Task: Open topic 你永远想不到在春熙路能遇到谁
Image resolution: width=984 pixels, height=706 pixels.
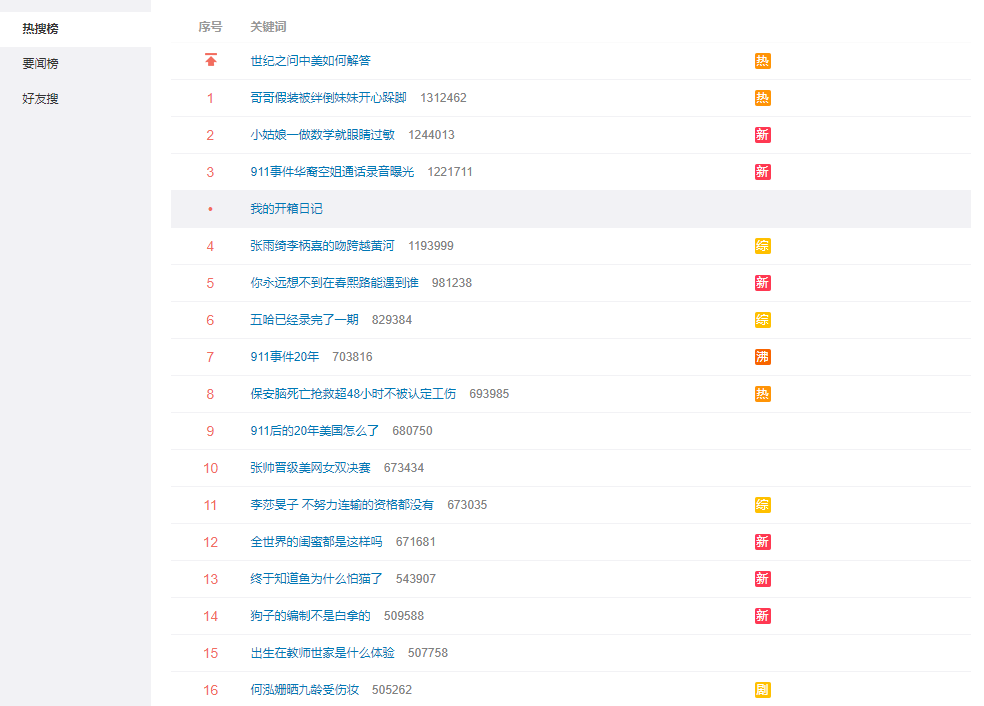Action: point(334,283)
